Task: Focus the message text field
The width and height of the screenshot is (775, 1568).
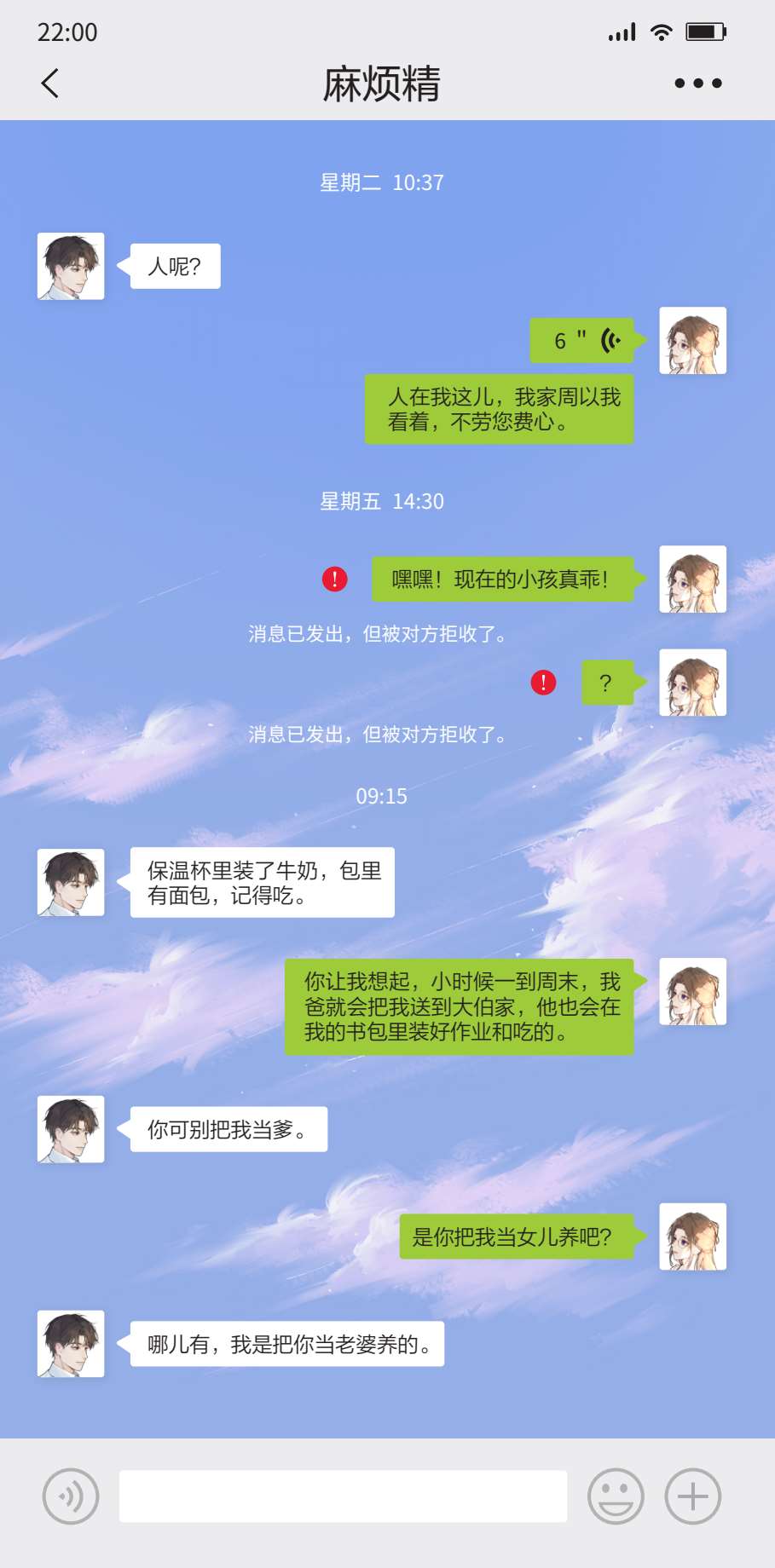Action: pos(343,1496)
